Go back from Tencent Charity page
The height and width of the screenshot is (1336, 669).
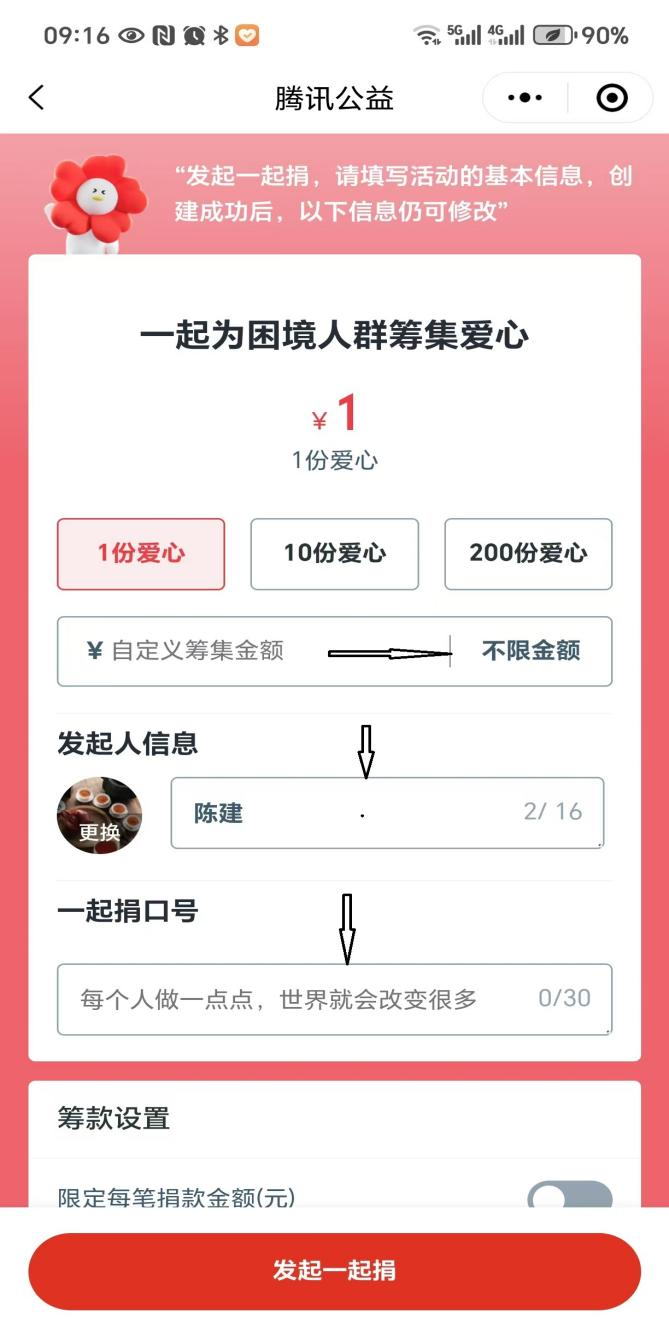click(37, 97)
